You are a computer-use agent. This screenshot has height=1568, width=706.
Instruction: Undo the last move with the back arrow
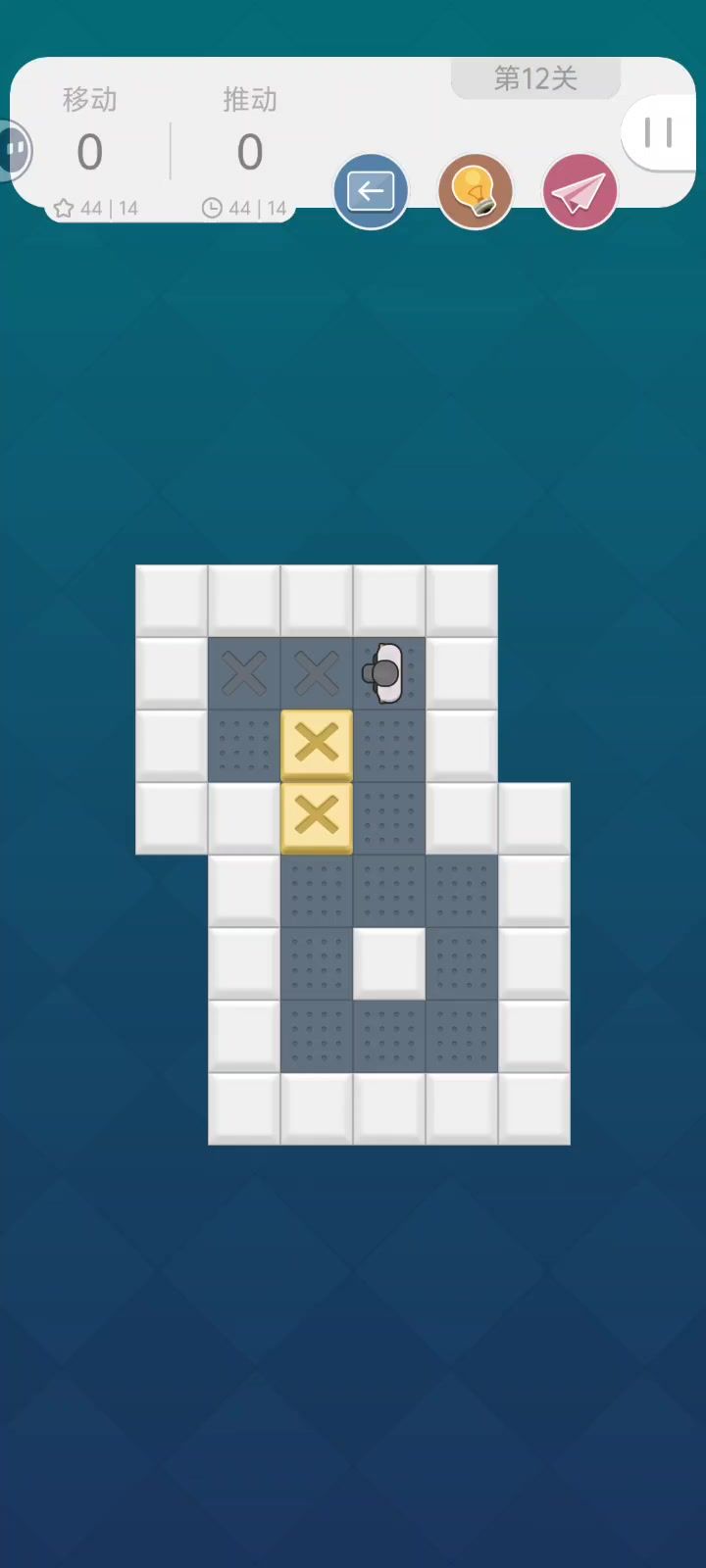[371, 191]
